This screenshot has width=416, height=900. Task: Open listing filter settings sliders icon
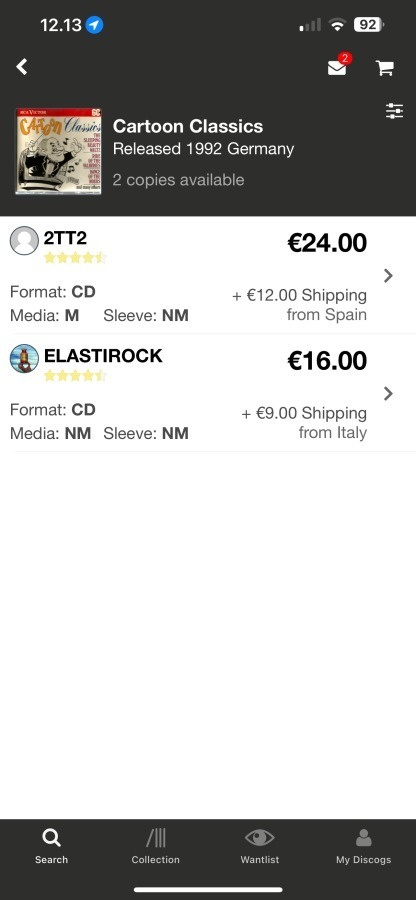pyautogui.click(x=394, y=111)
